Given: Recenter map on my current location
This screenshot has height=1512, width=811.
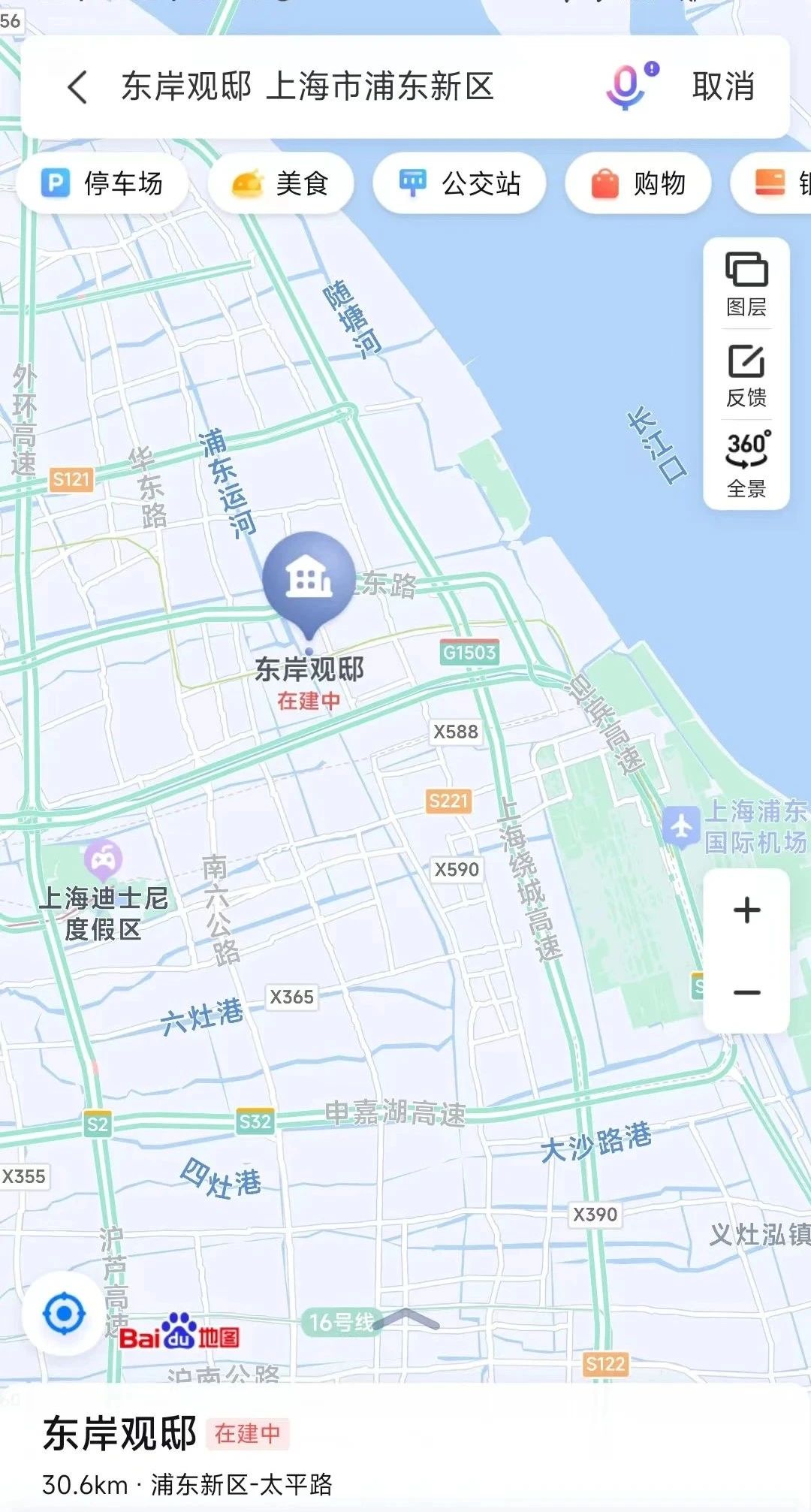Looking at the screenshot, I should (64, 1314).
